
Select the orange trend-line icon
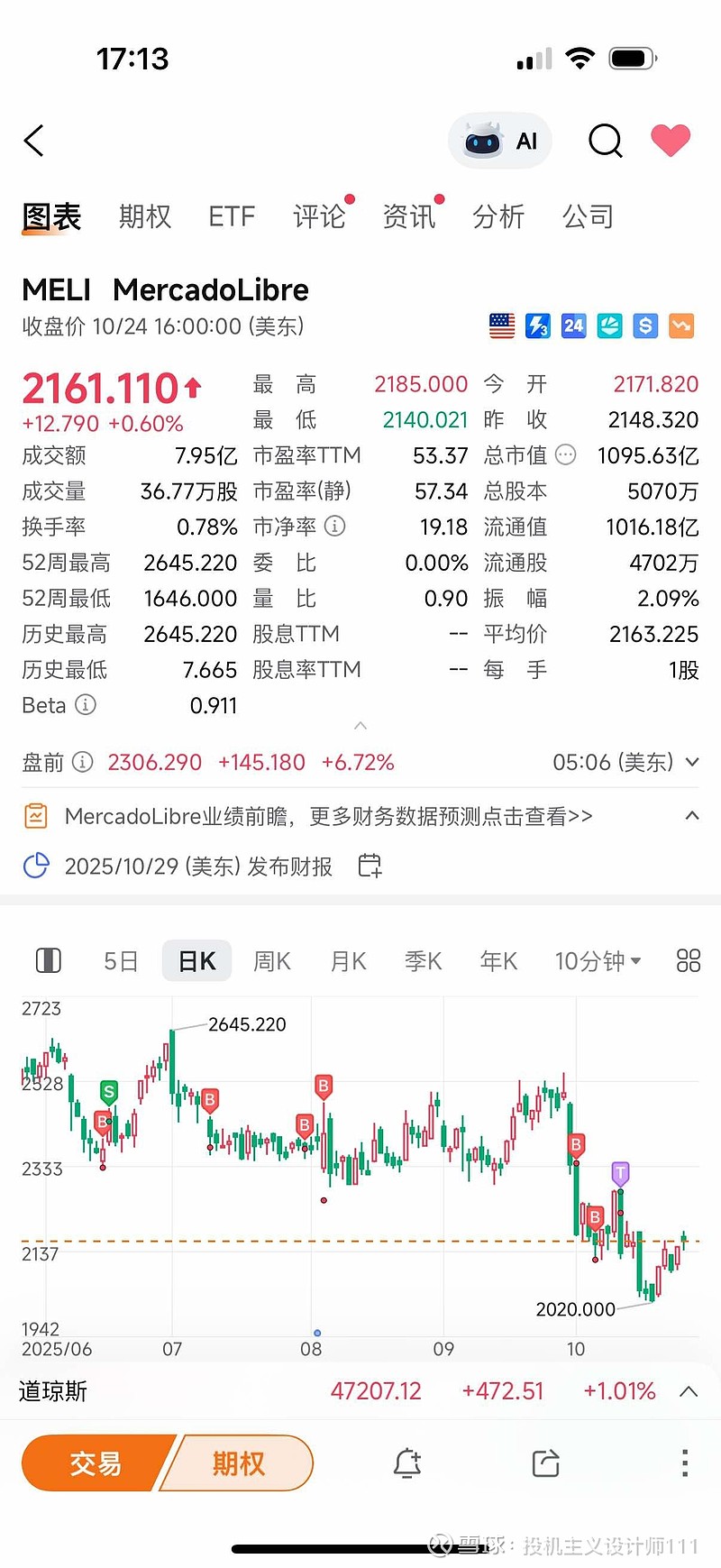pos(681,326)
